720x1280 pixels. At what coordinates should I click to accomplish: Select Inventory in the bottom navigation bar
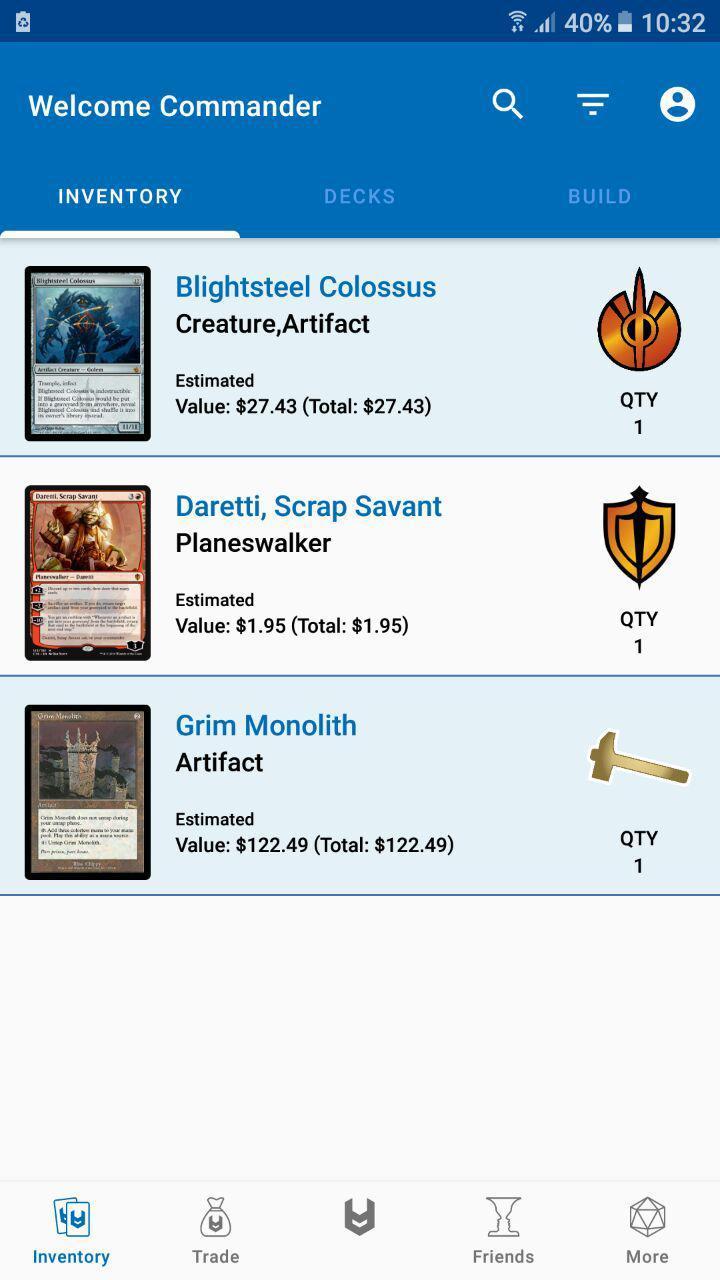pyautogui.click(x=71, y=1231)
